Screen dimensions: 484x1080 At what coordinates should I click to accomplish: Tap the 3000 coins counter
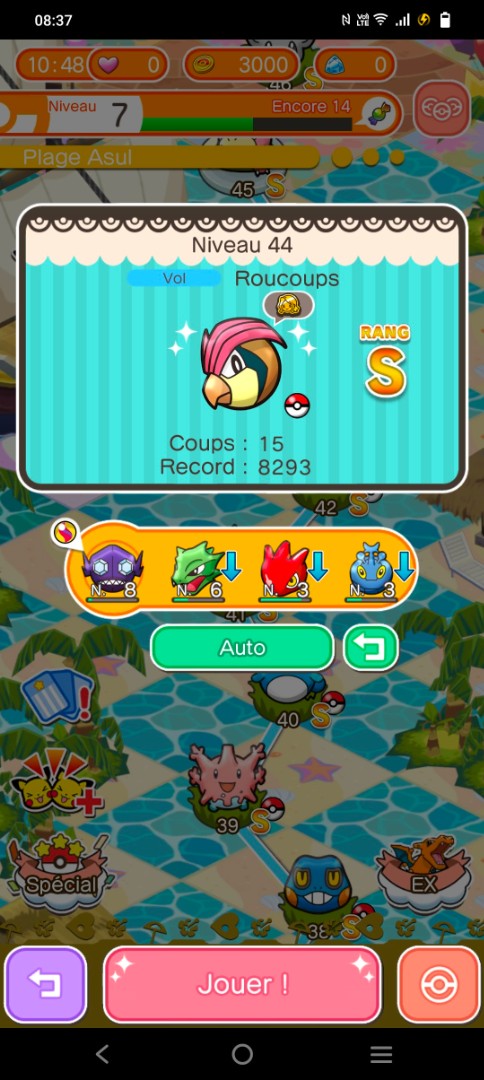tap(241, 65)
